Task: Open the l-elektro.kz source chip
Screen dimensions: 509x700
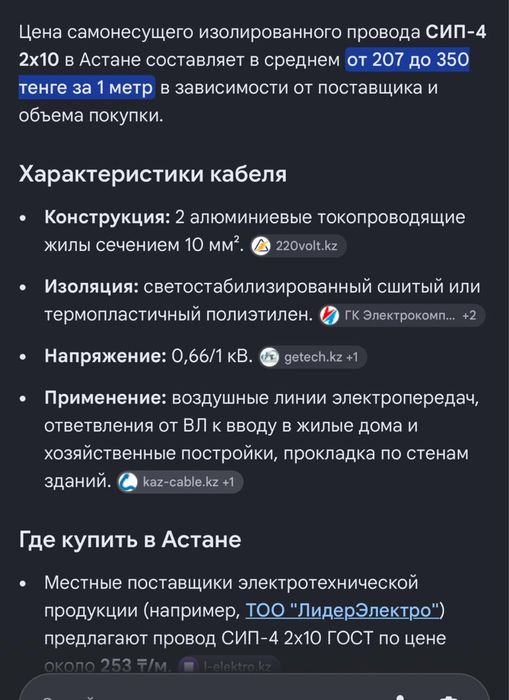Action: (x=229, y=667)
